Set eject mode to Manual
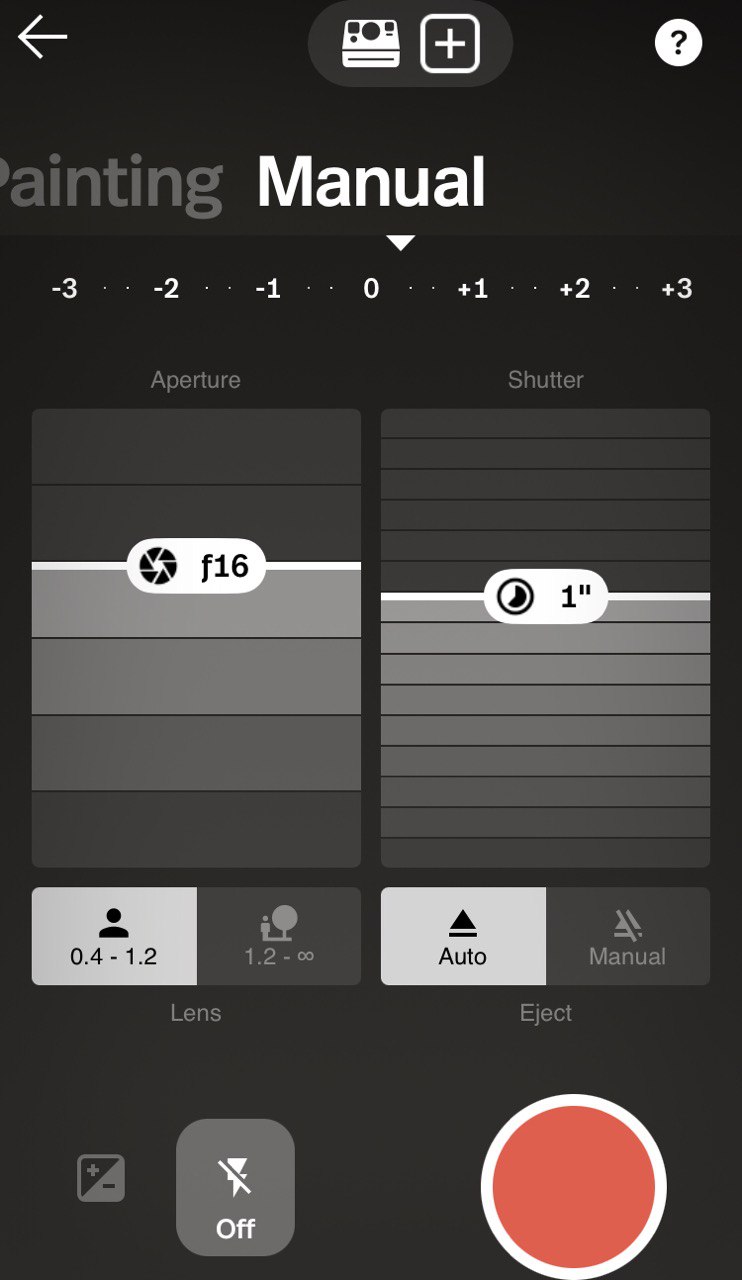 click(x=628, y=936)
